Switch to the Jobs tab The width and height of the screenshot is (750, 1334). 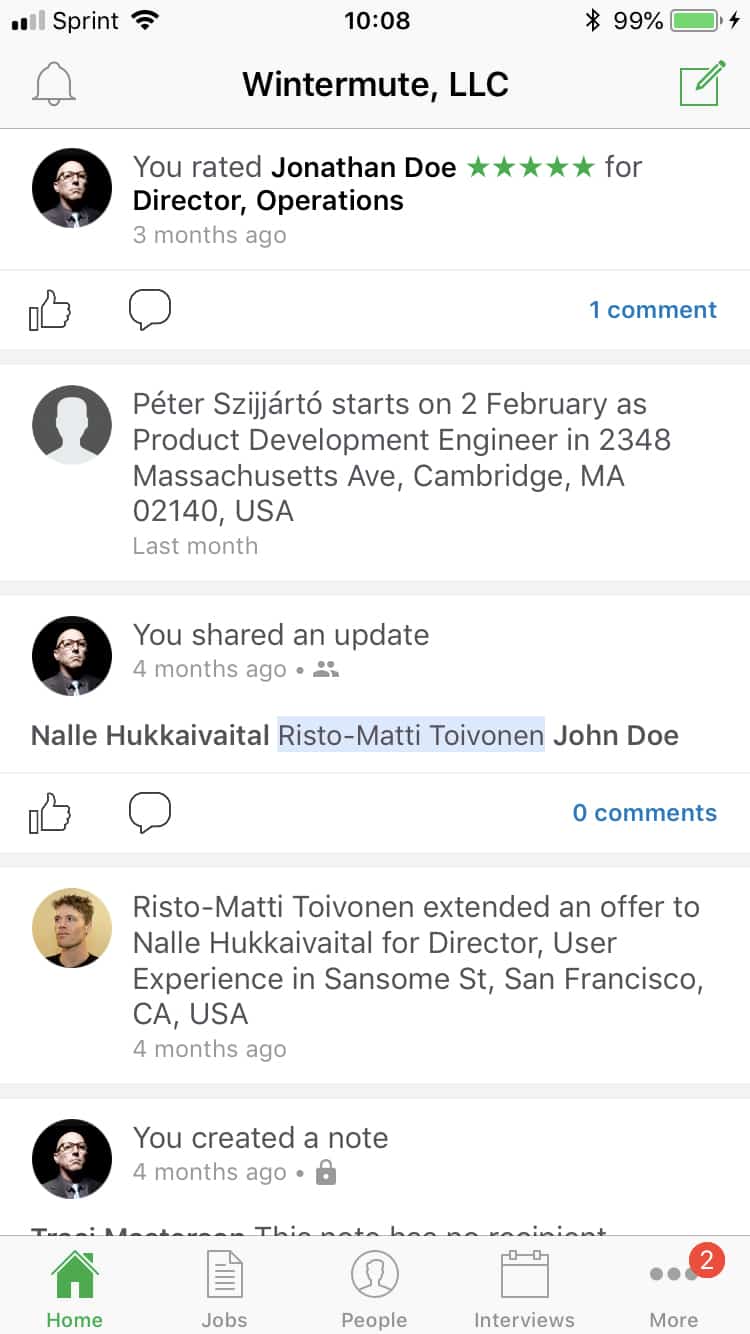(224, 1288)
